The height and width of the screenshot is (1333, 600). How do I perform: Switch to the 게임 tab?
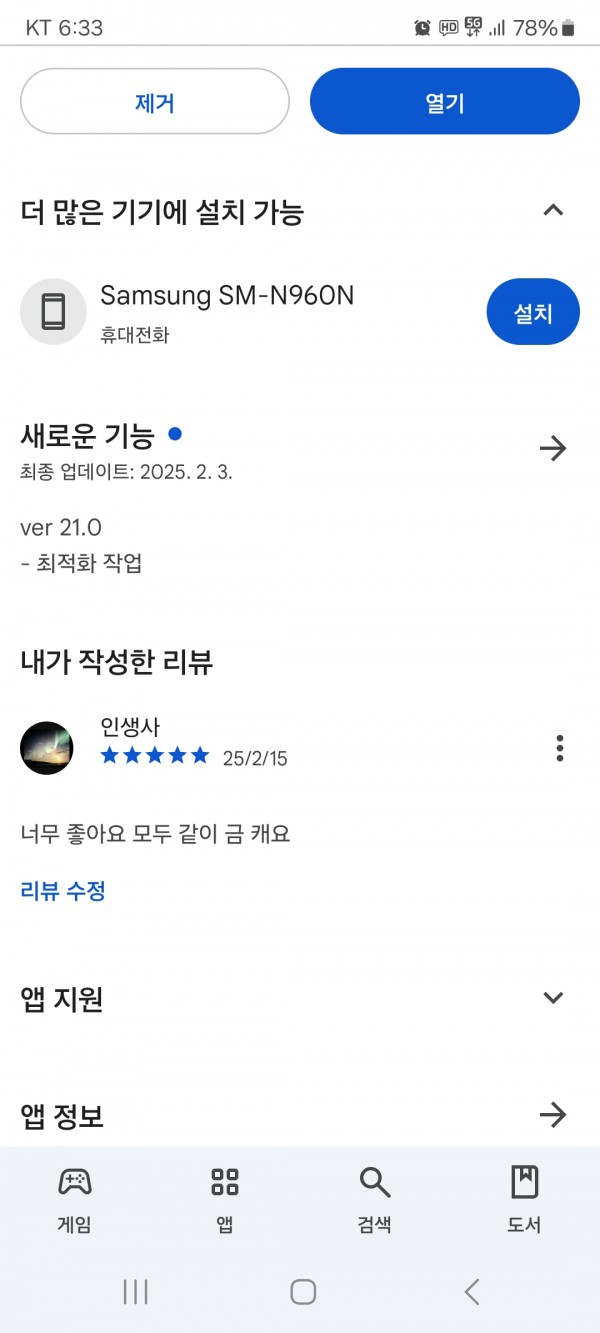75,1199
